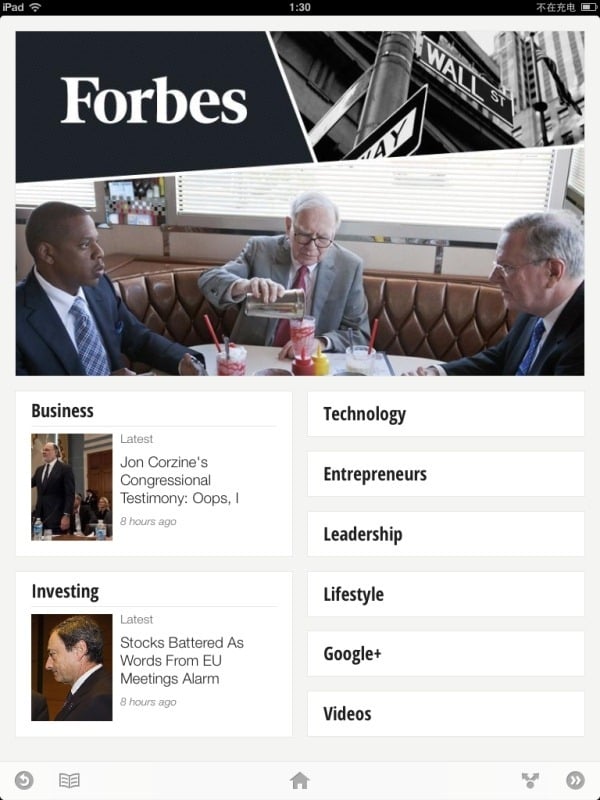
Task: Go to the home screen icon
Action: 299,780
